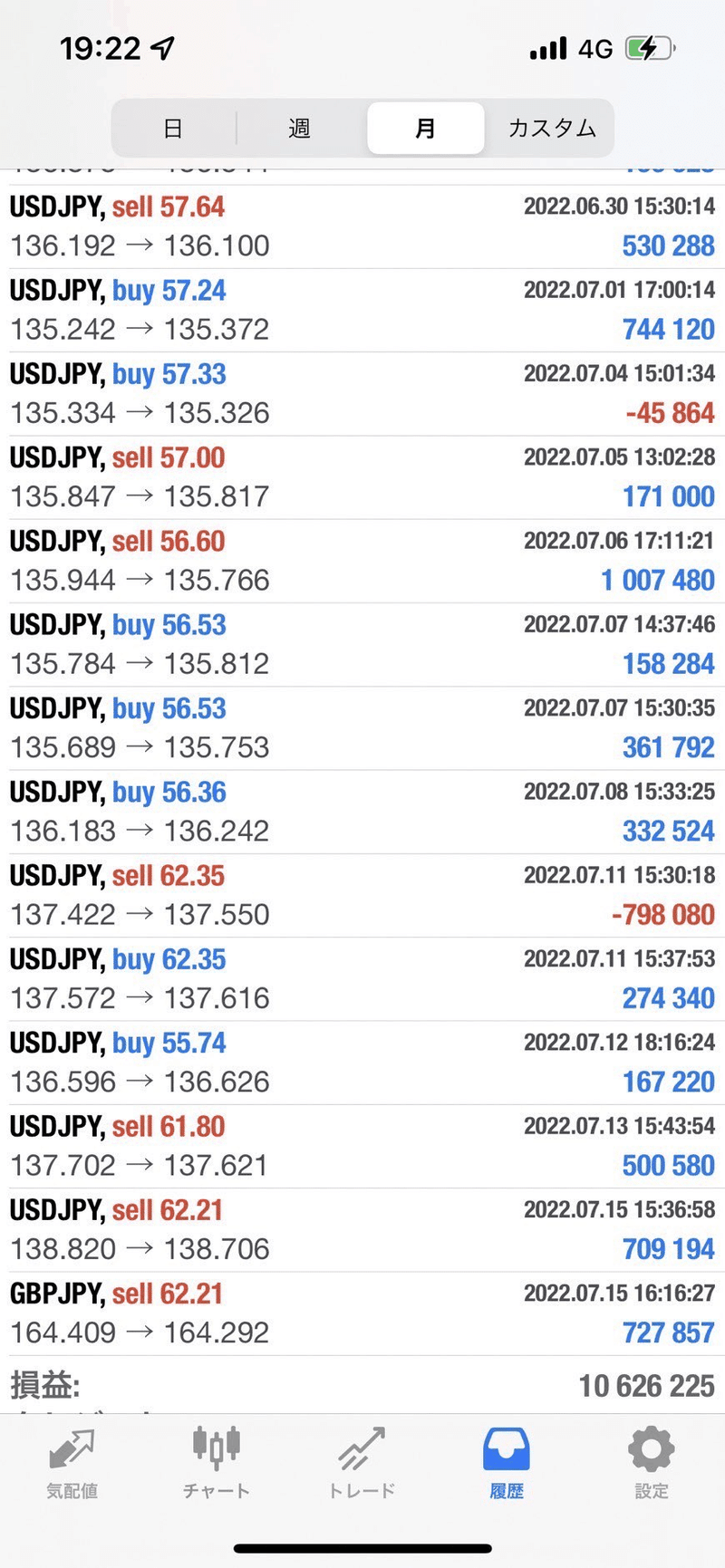Open the カスタム custom period option

(551, 129)
